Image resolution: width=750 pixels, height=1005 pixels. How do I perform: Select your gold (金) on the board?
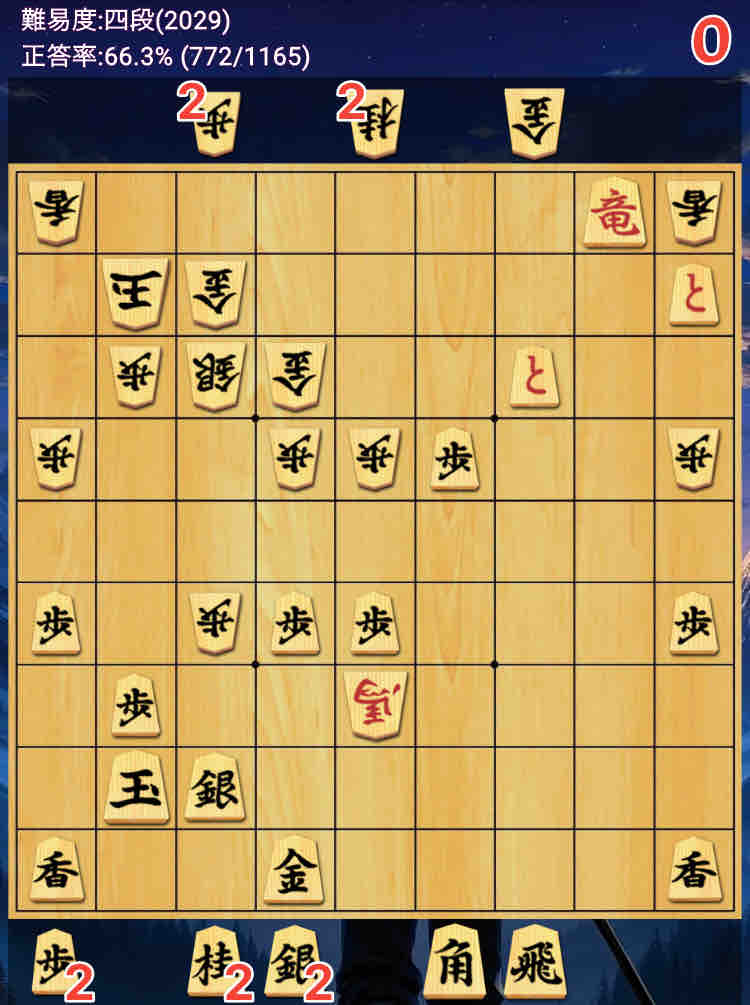(x=295, y=867)
